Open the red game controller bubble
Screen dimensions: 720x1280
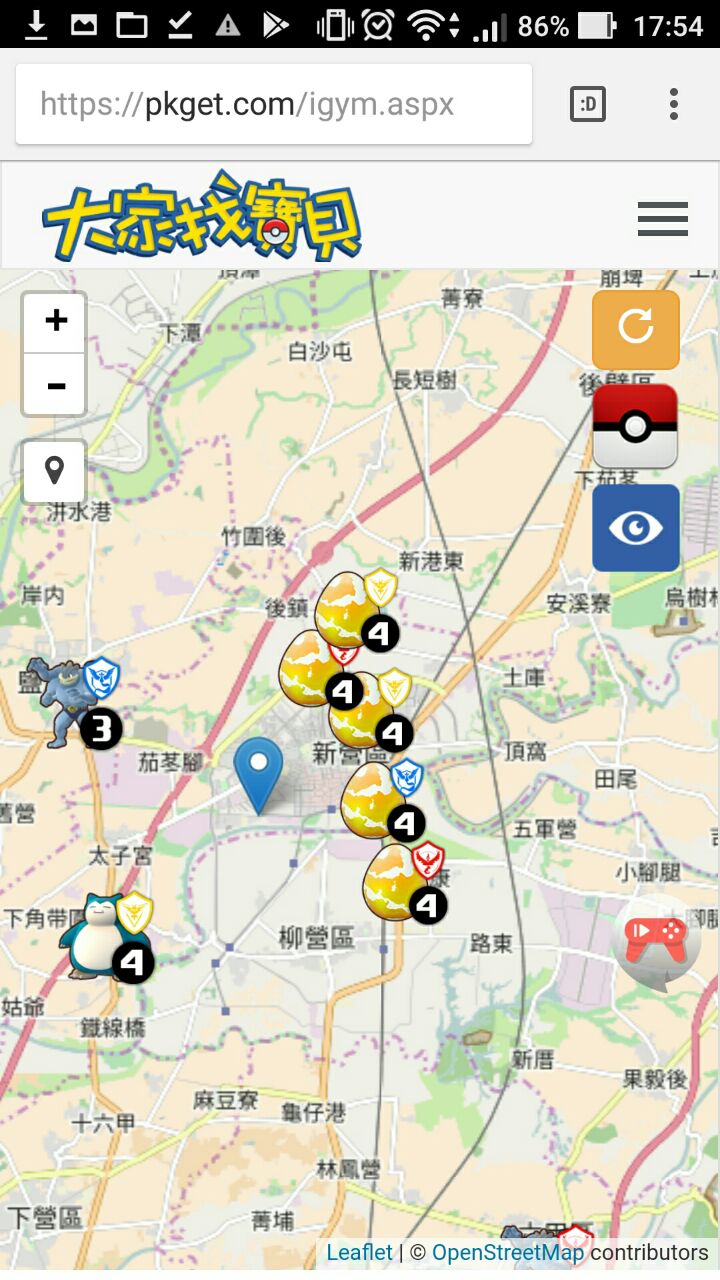click(656, 942)
